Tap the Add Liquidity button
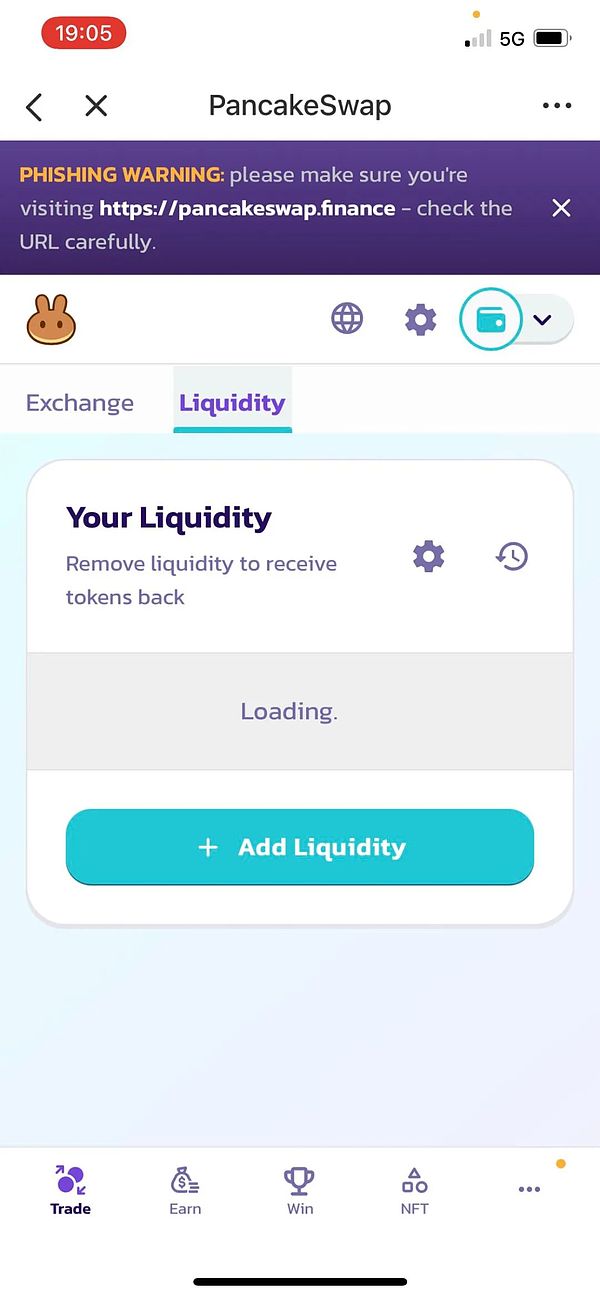 pyautogui.click(x=300, y=847)
